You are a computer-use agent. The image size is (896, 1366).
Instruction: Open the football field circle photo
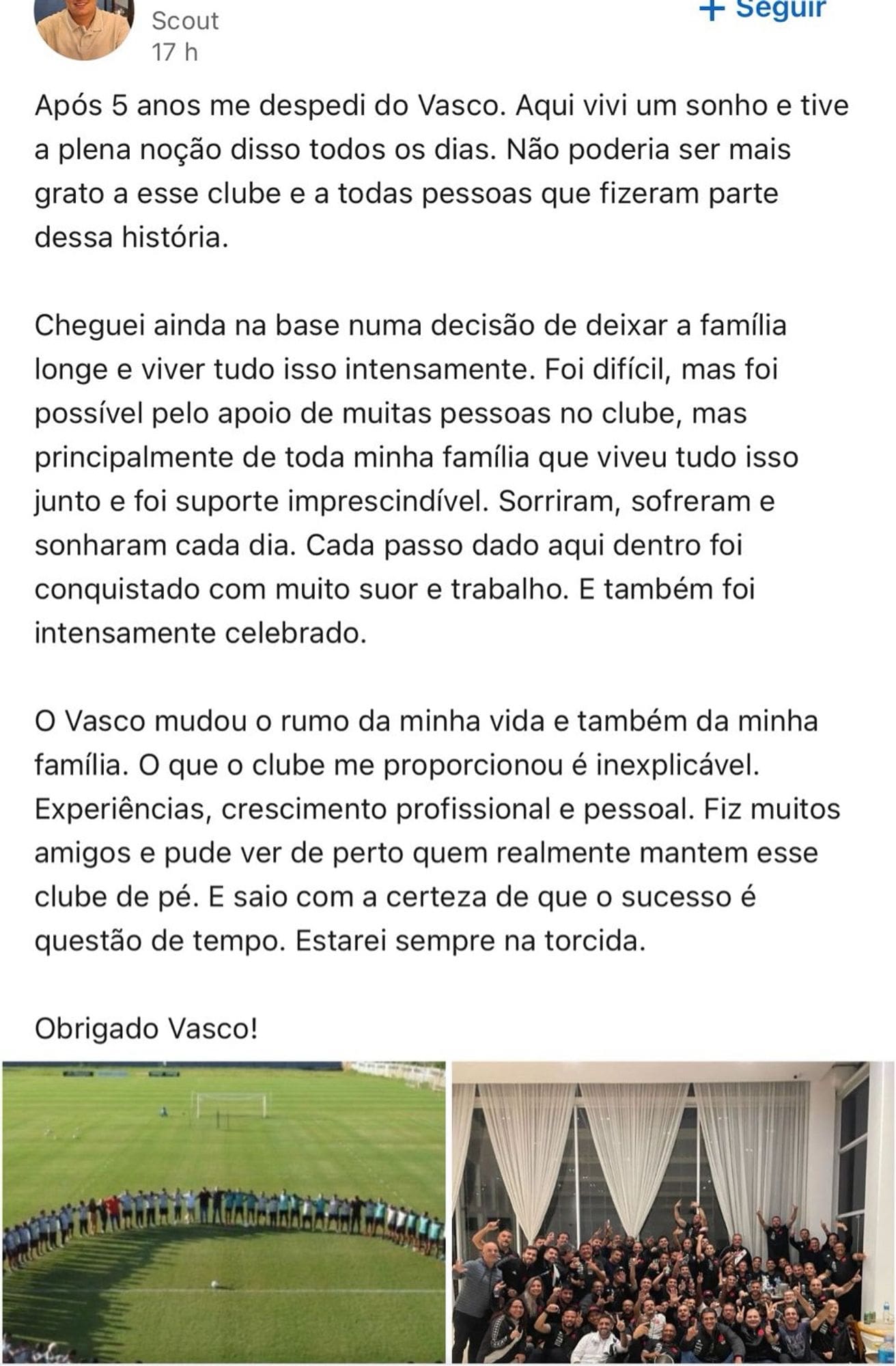point(224,1212)
